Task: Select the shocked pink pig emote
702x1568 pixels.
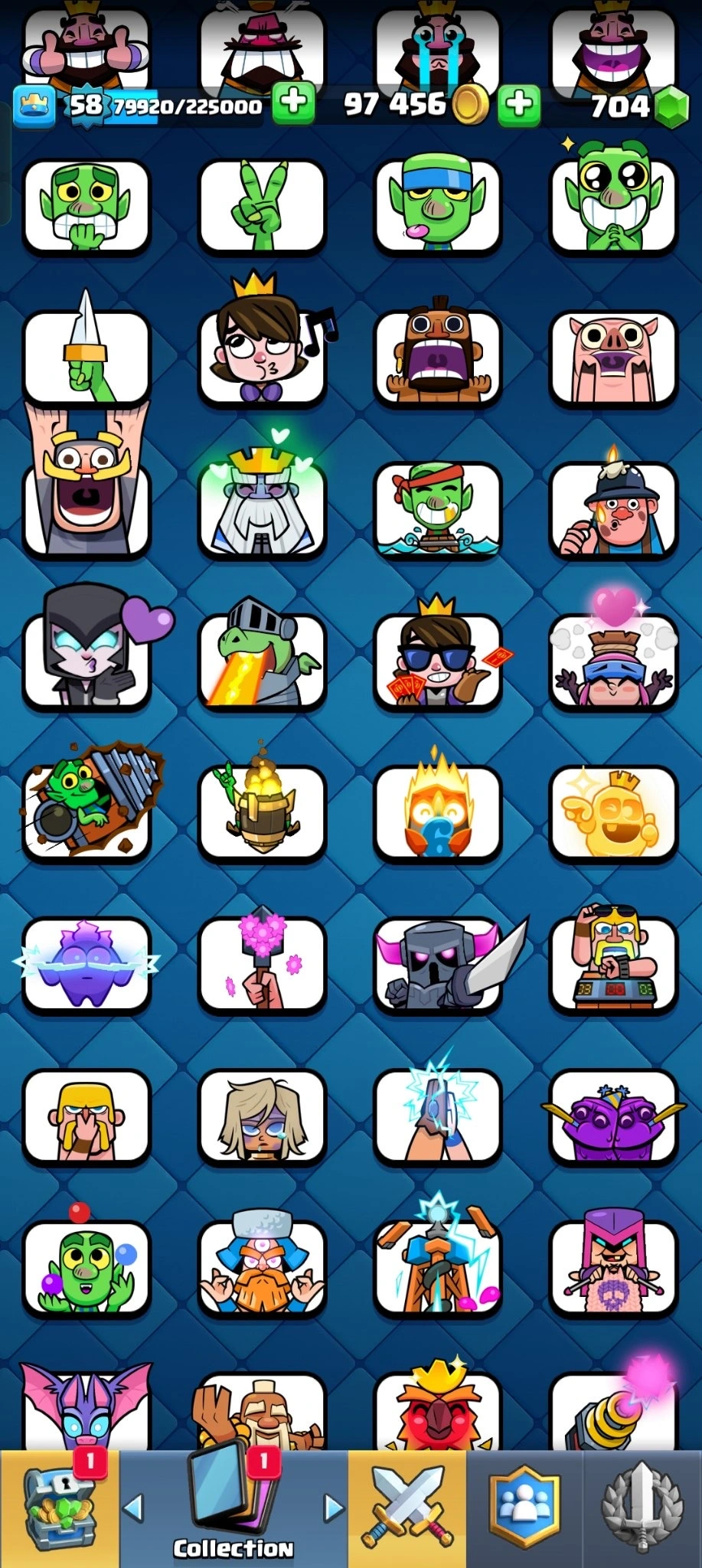Action: (x=613, y=357)
